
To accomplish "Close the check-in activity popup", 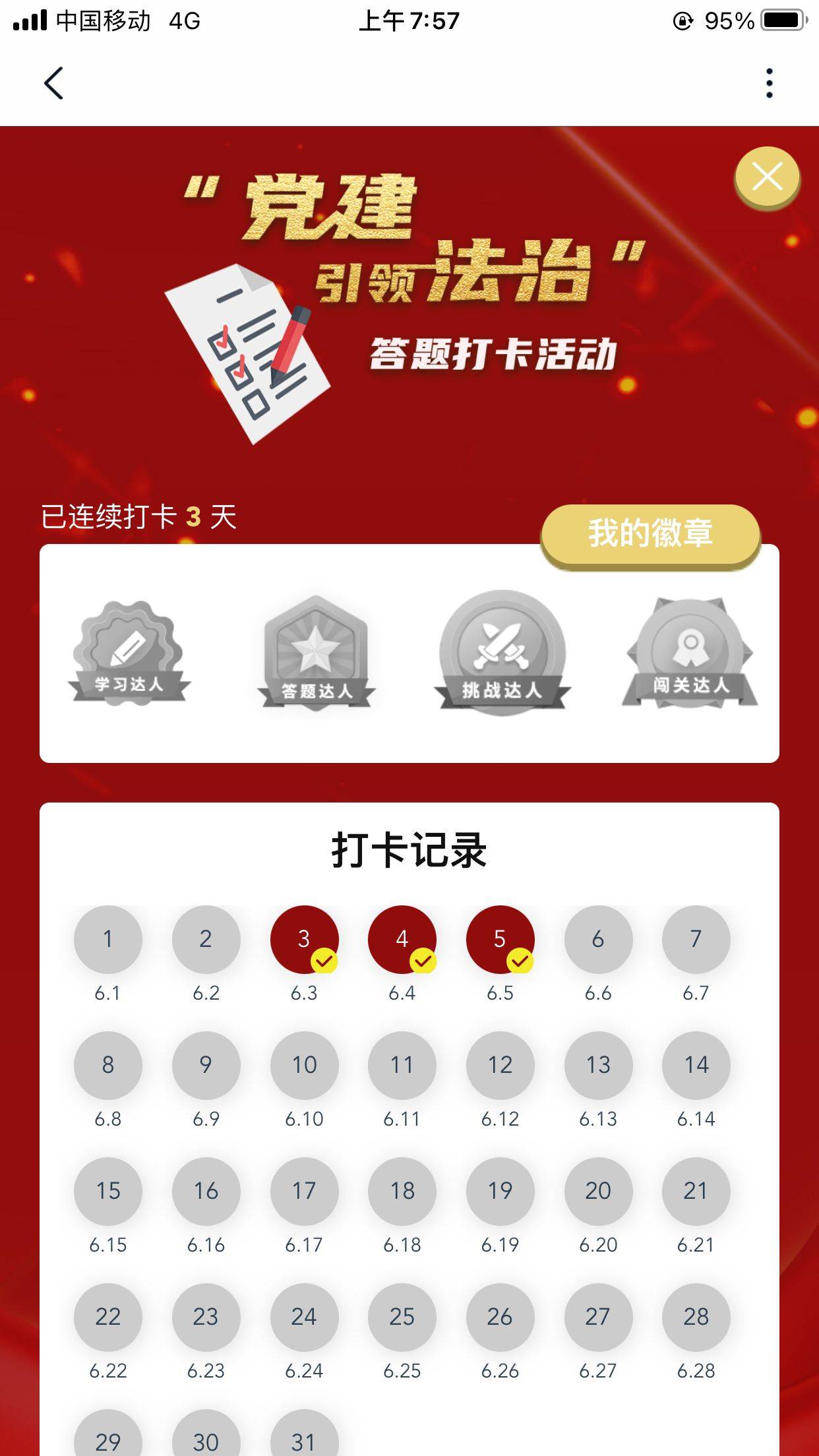I will click(767, 177).
